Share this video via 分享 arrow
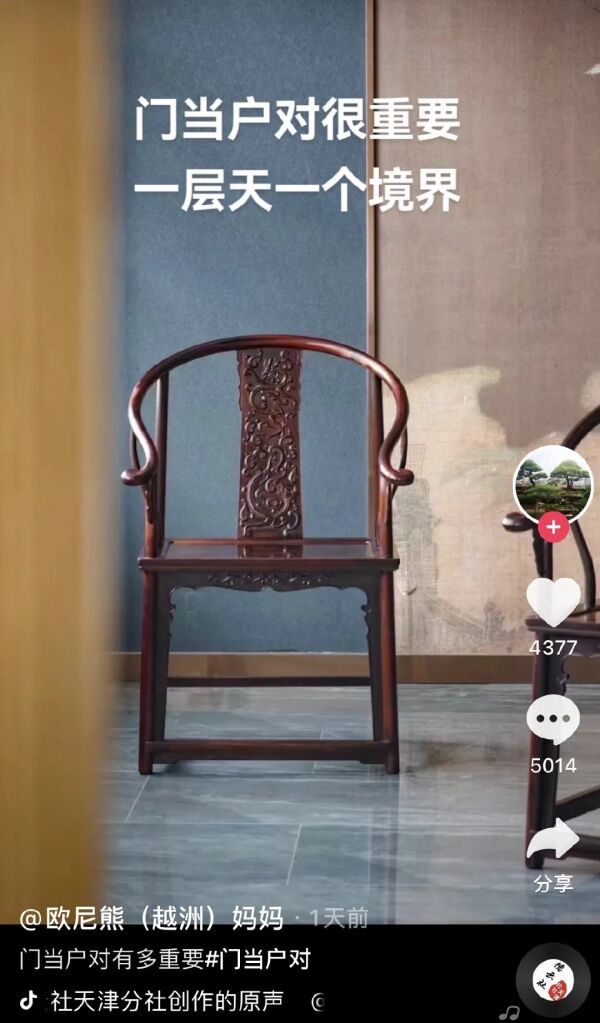 click(x=553, y=841)
